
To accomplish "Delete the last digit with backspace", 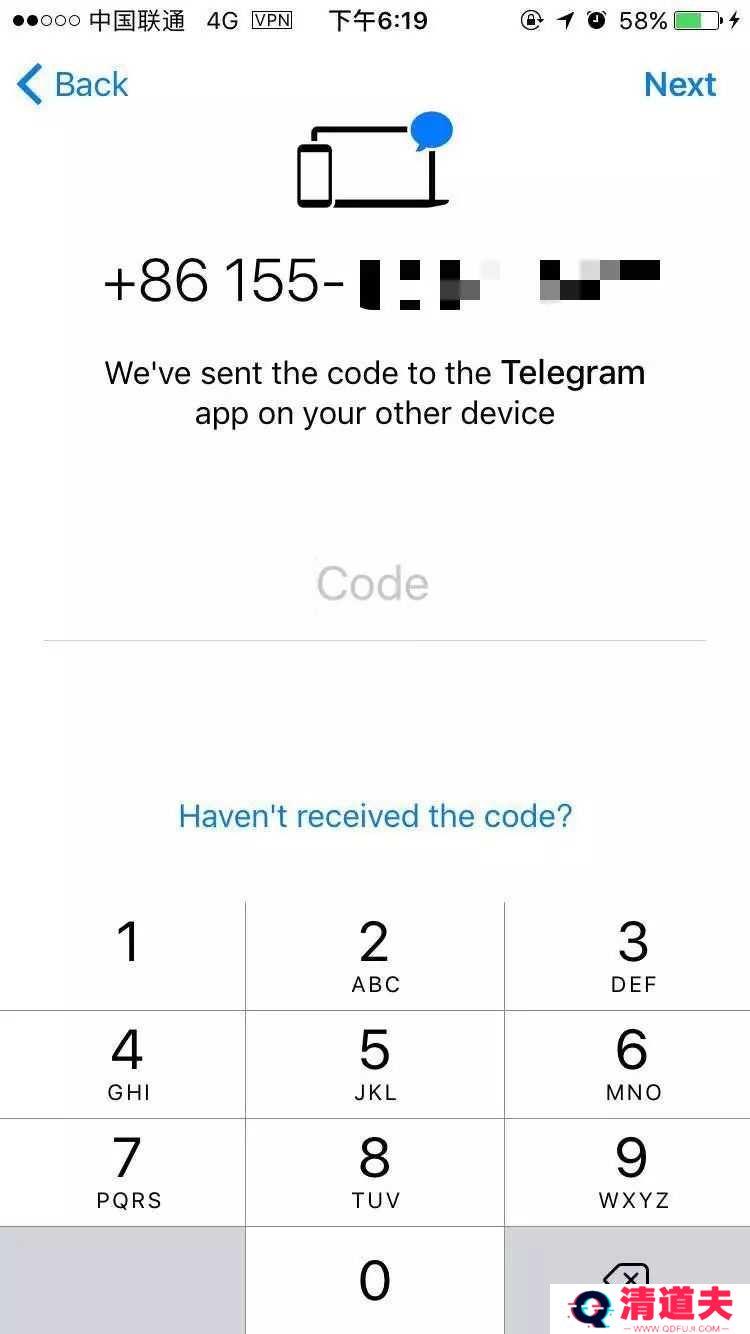I will point(626,1275).
